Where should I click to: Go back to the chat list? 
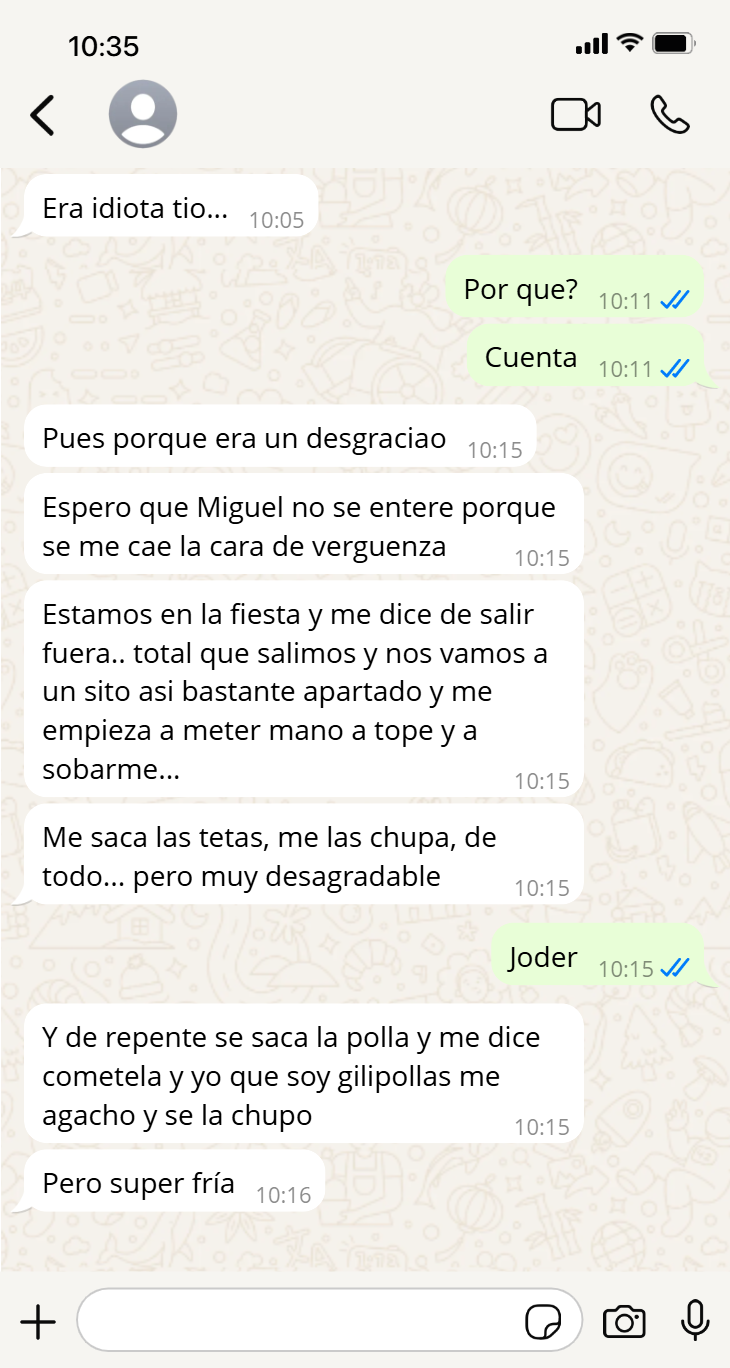coord(42,115)
